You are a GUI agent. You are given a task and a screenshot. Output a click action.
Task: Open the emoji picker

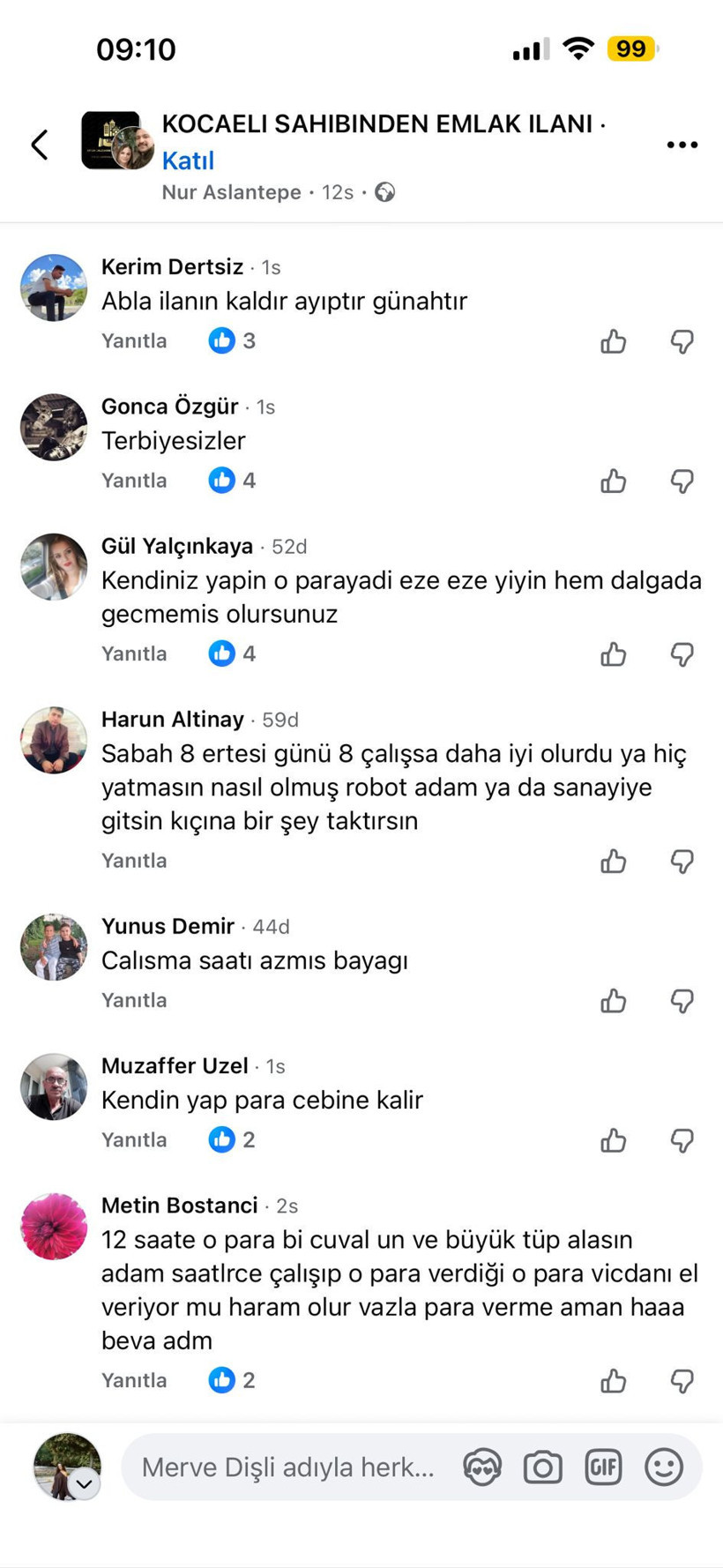coord(664,1467)
